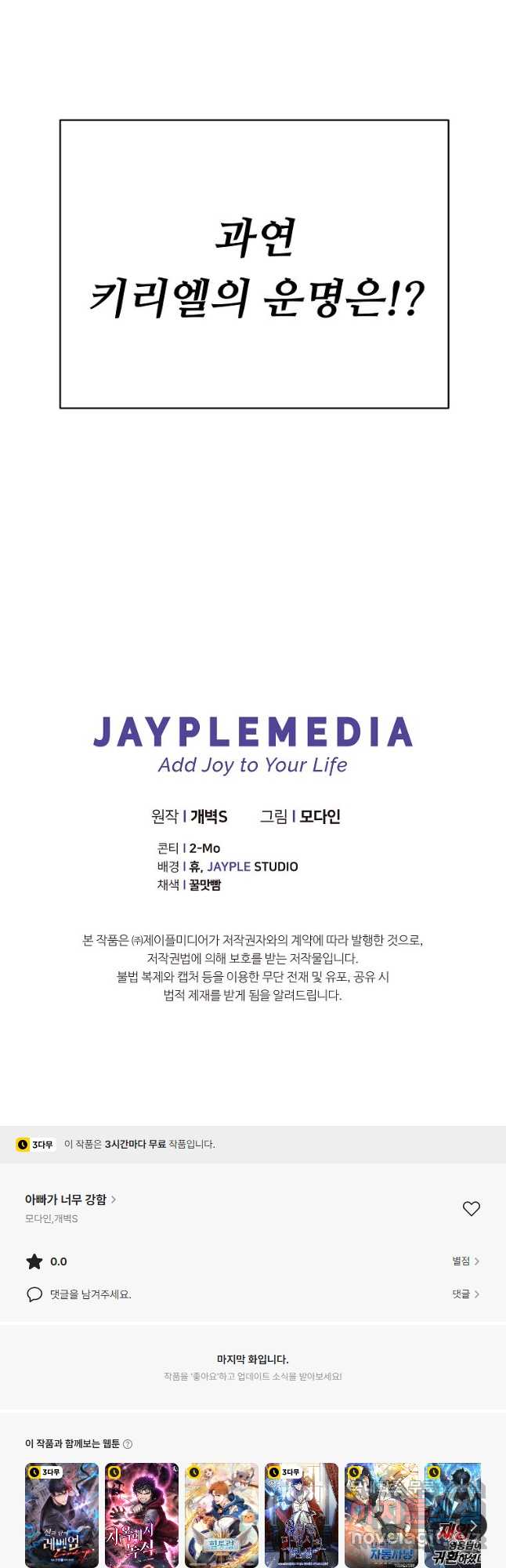Viewport: 506px width, 1568px height.
Task: Show more recommended webtoons with the arrow
Action: click(472, 1526)
